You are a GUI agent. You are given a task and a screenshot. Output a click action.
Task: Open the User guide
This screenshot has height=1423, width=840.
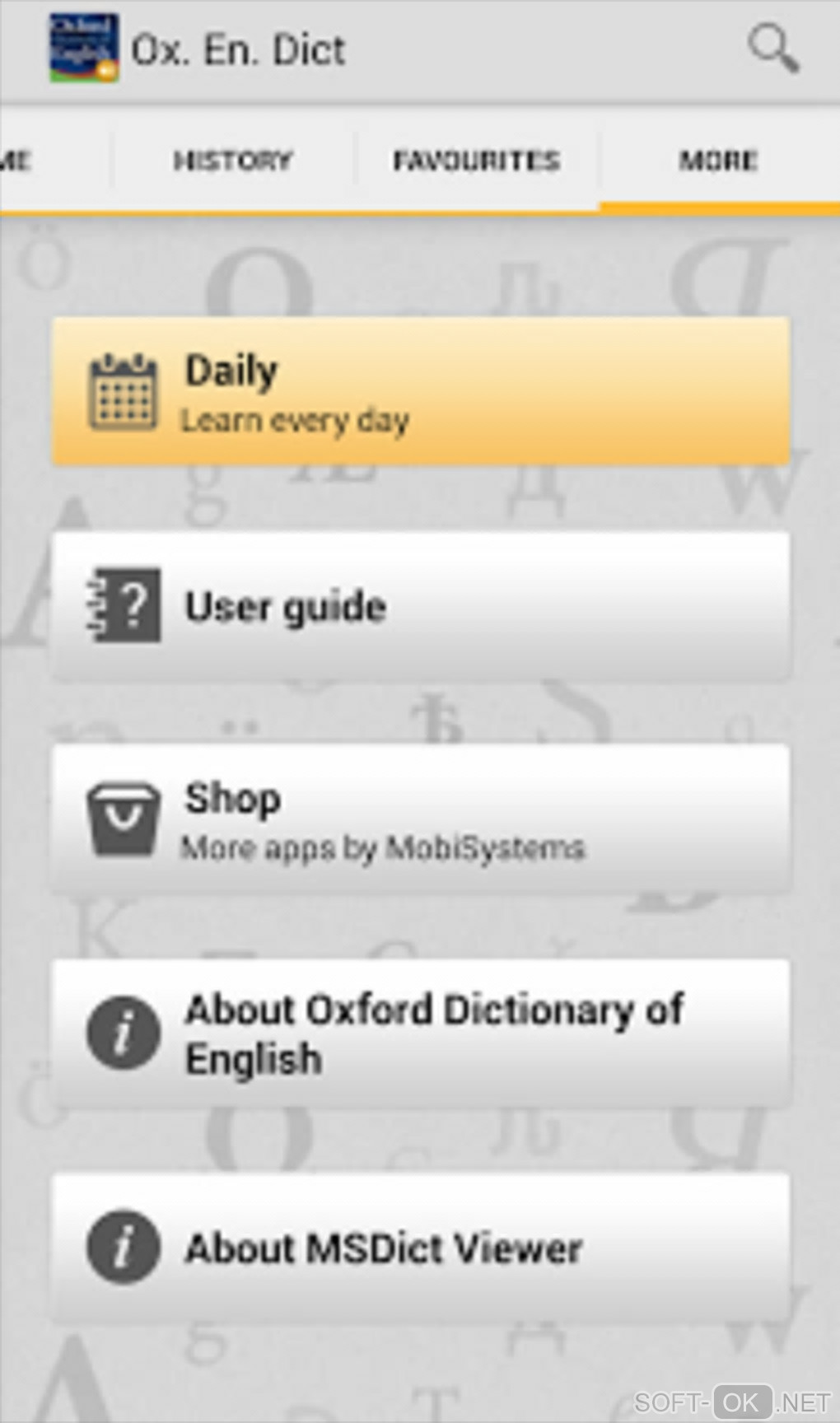click(421, 606)
